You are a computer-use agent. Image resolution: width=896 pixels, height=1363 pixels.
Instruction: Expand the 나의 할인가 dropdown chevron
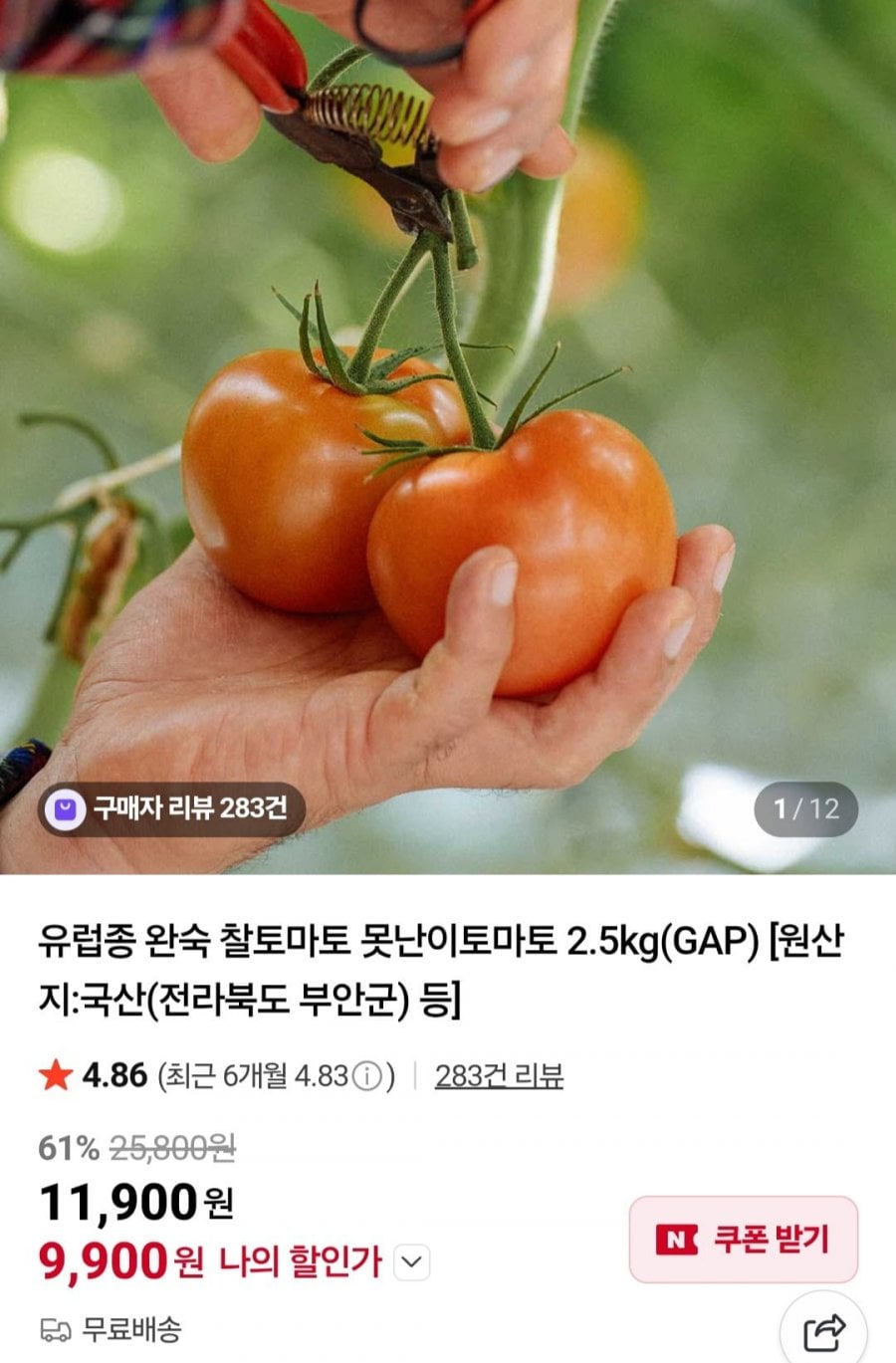[x=411, y=1263]
